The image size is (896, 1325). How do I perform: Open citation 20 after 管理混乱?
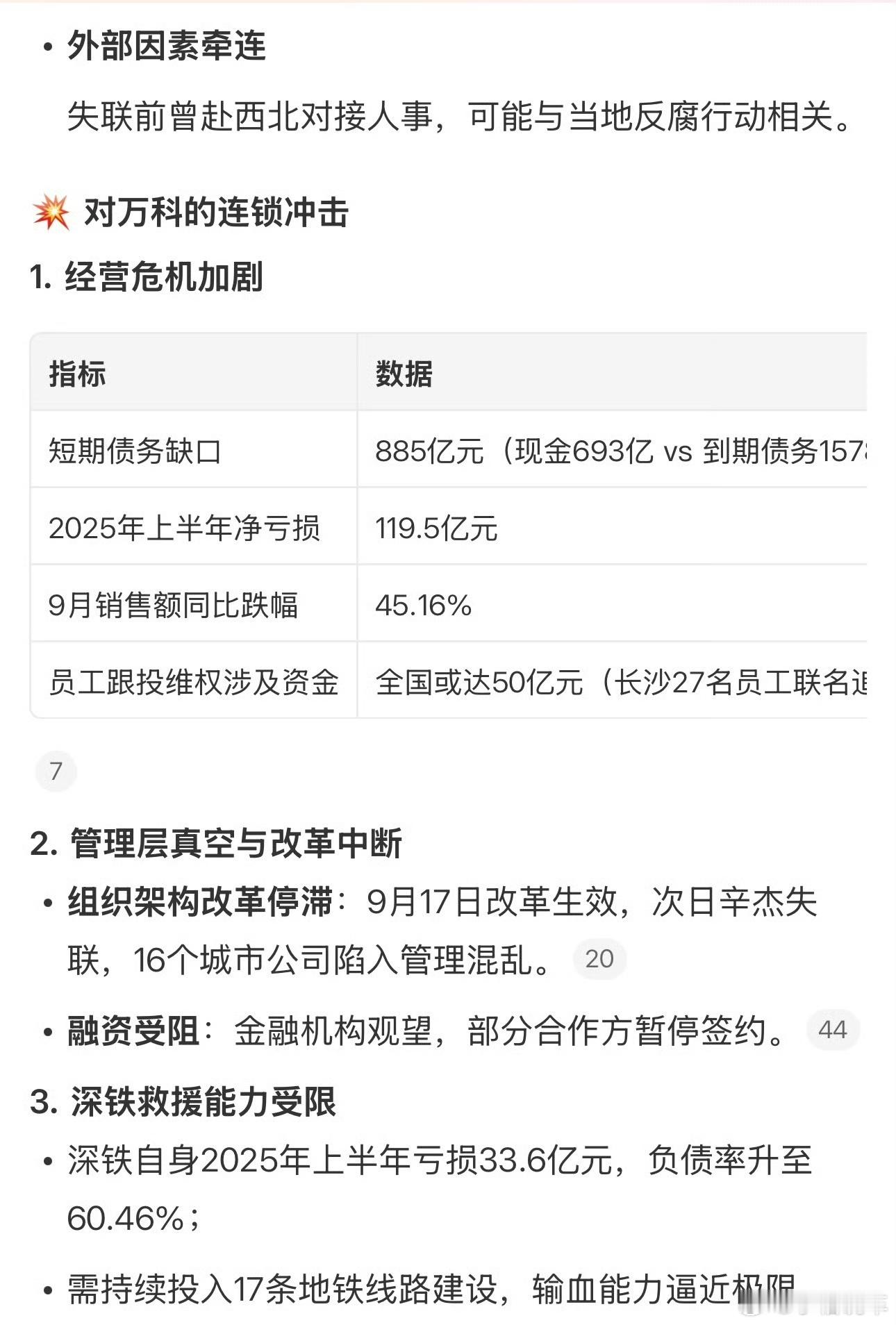tap(599, 959)
